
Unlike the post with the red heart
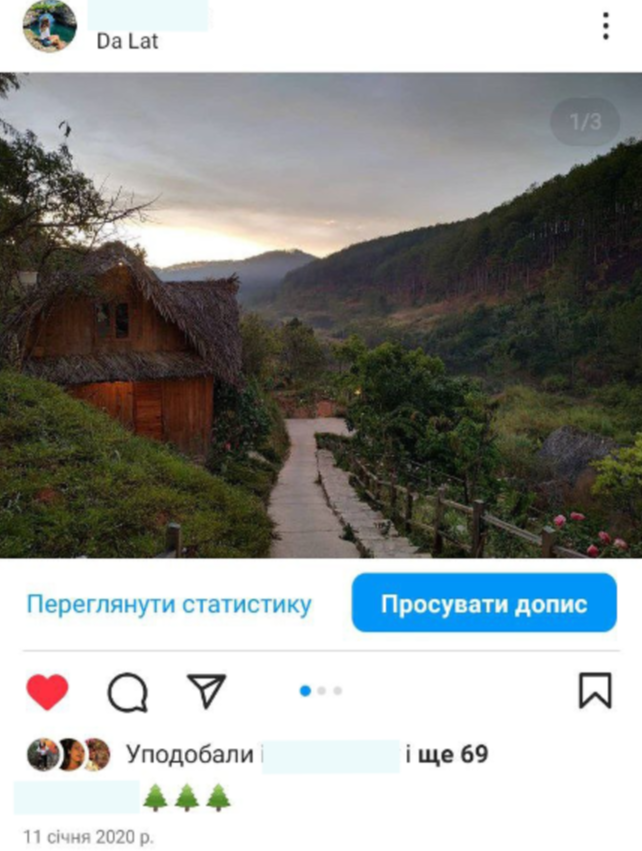pyautogui.click(x=47, y=691)
